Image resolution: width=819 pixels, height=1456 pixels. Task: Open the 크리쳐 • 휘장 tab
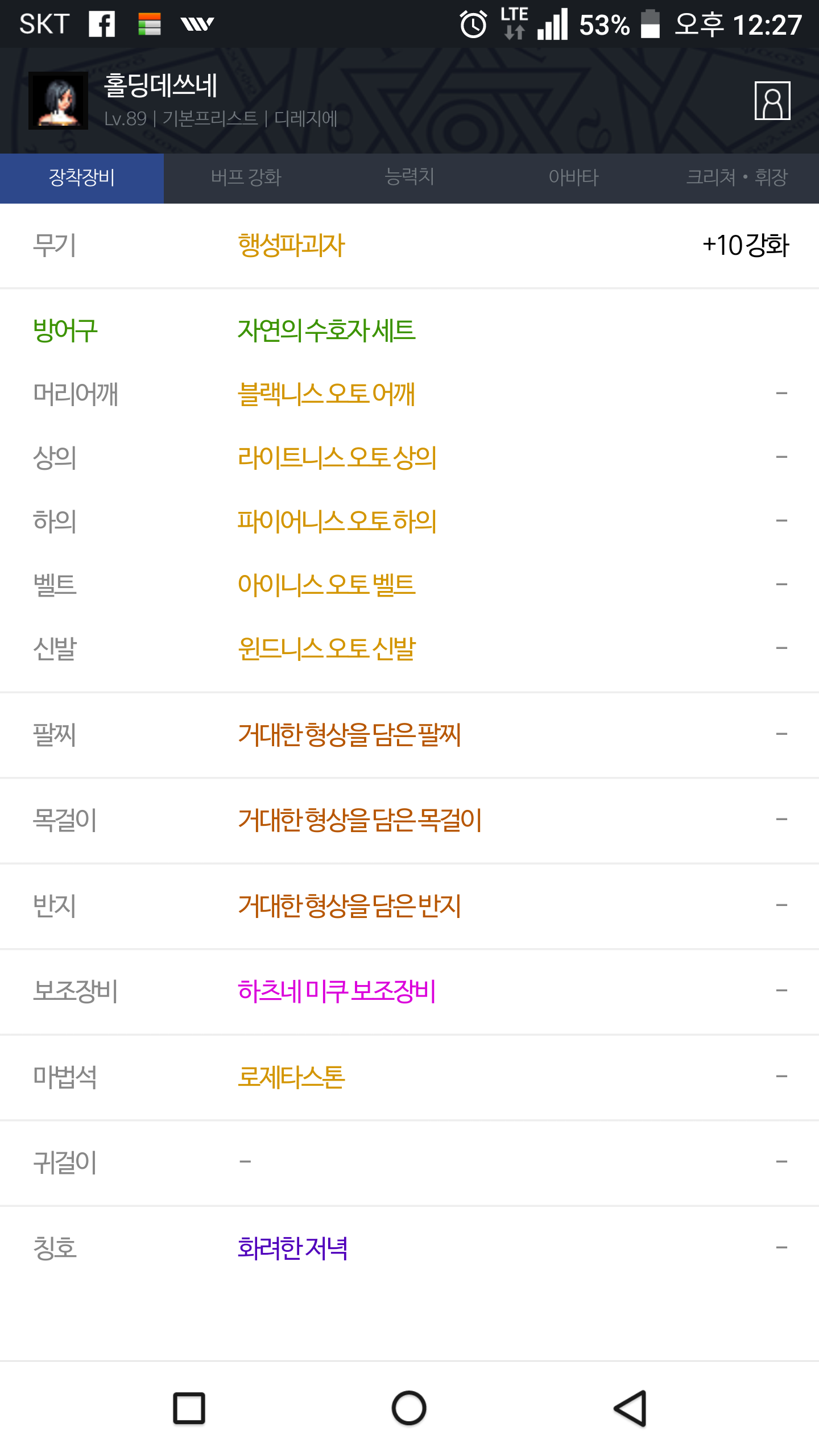coord(737,178)
